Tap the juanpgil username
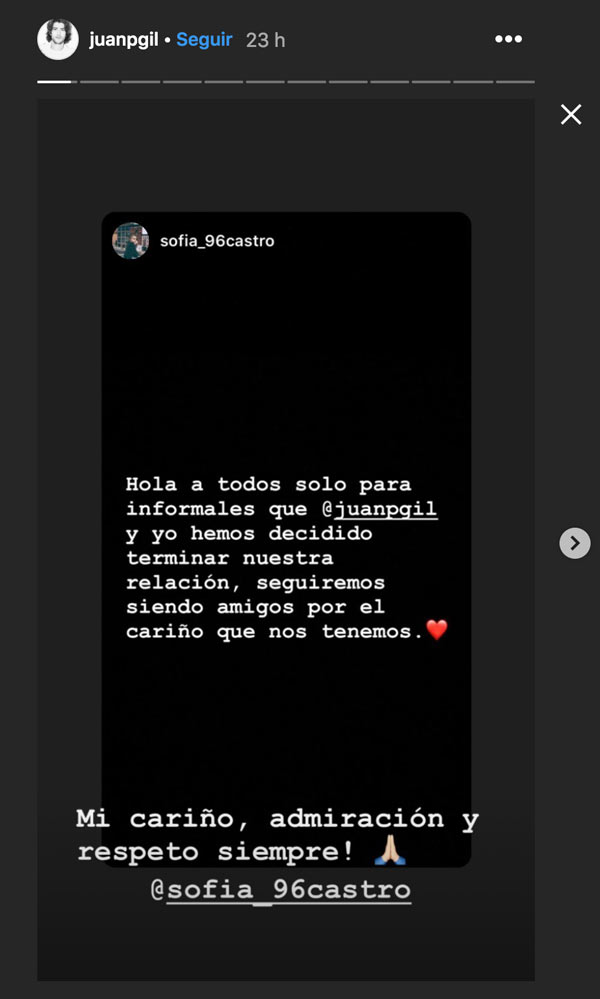The image size is (600, 999). (125, 40)
